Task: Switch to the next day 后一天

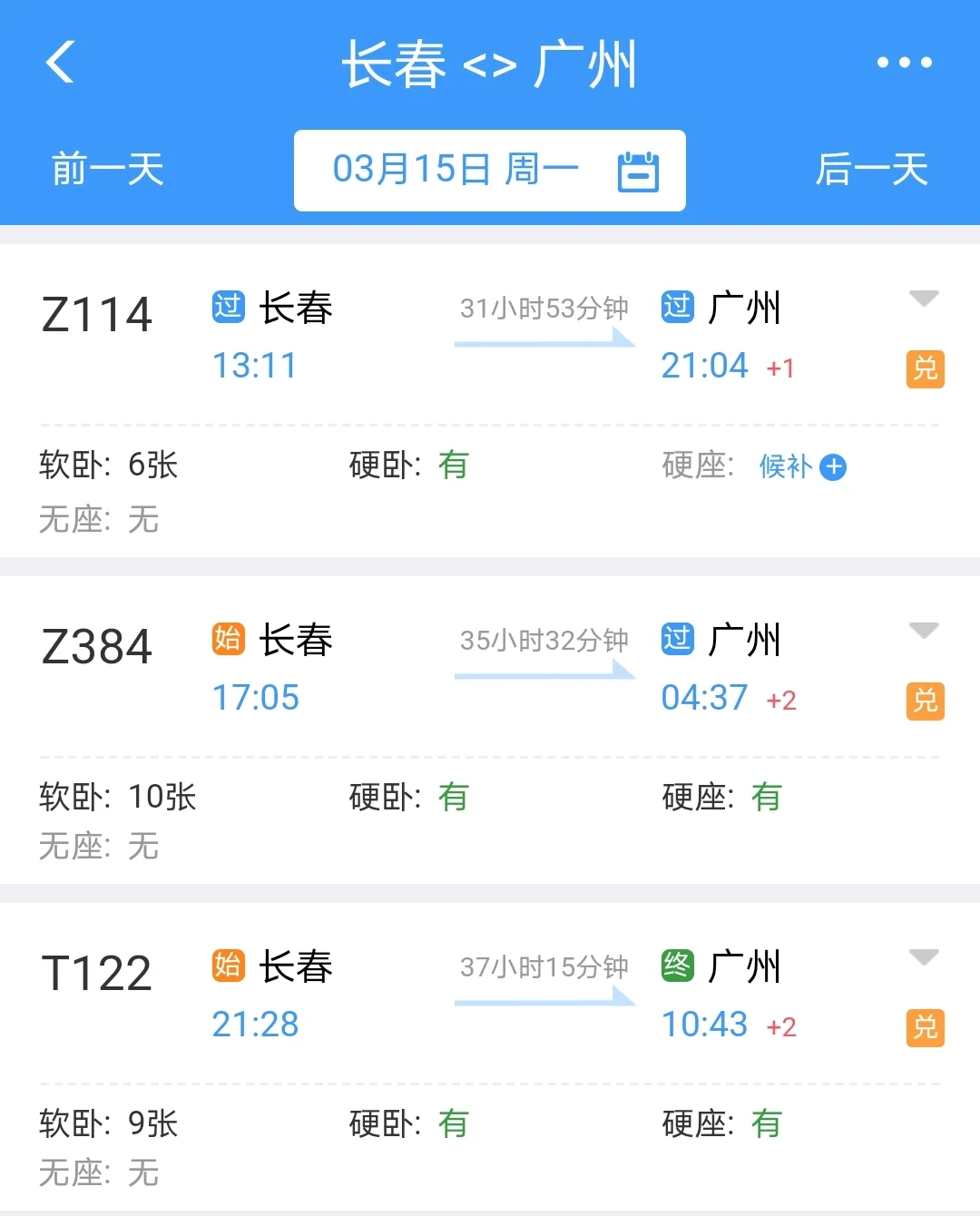Action: [x=872, y=170]
